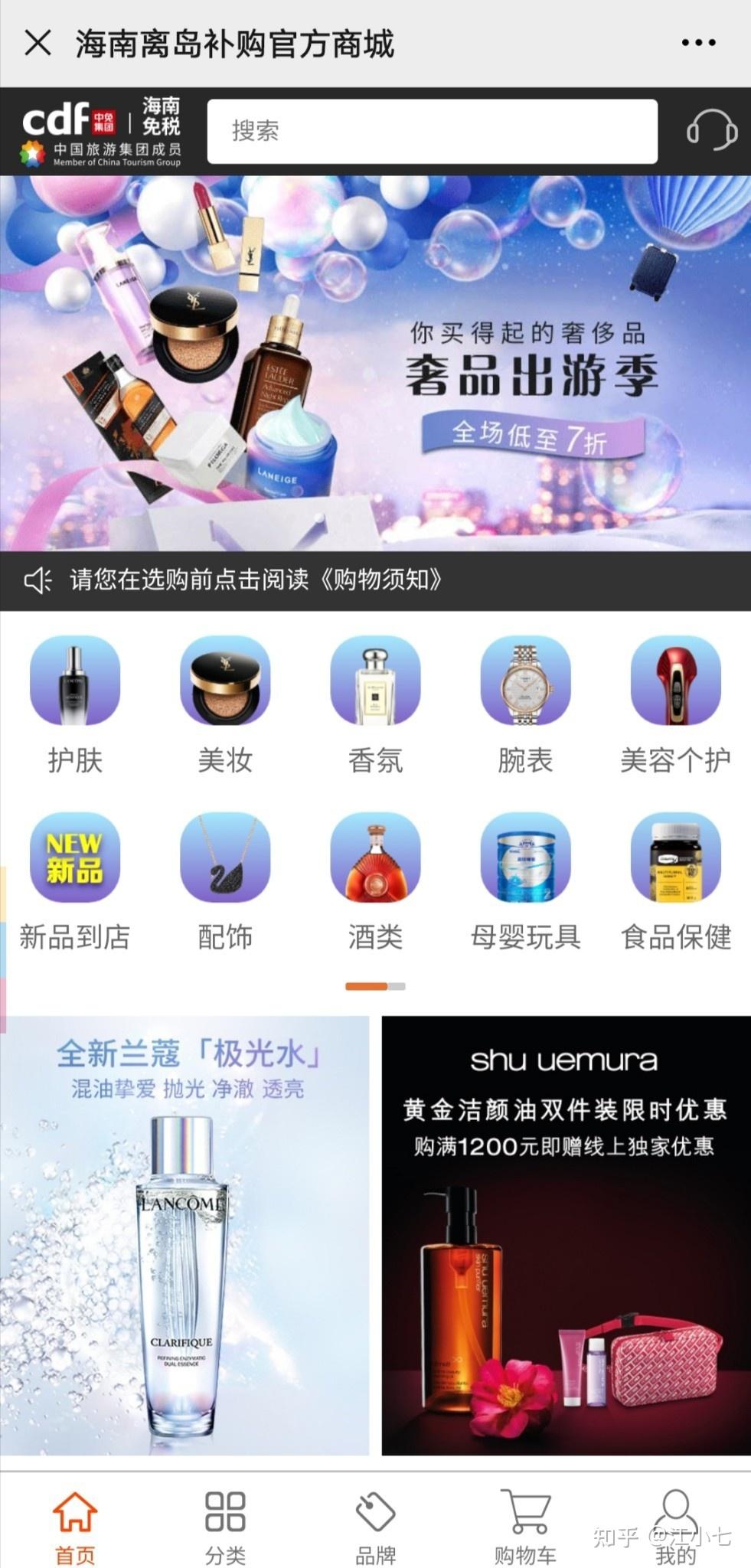Image resolution: width=751 pixels, height=1568 pixels.
Task: Browse the 酒类 category
Action: click(375, 882)
